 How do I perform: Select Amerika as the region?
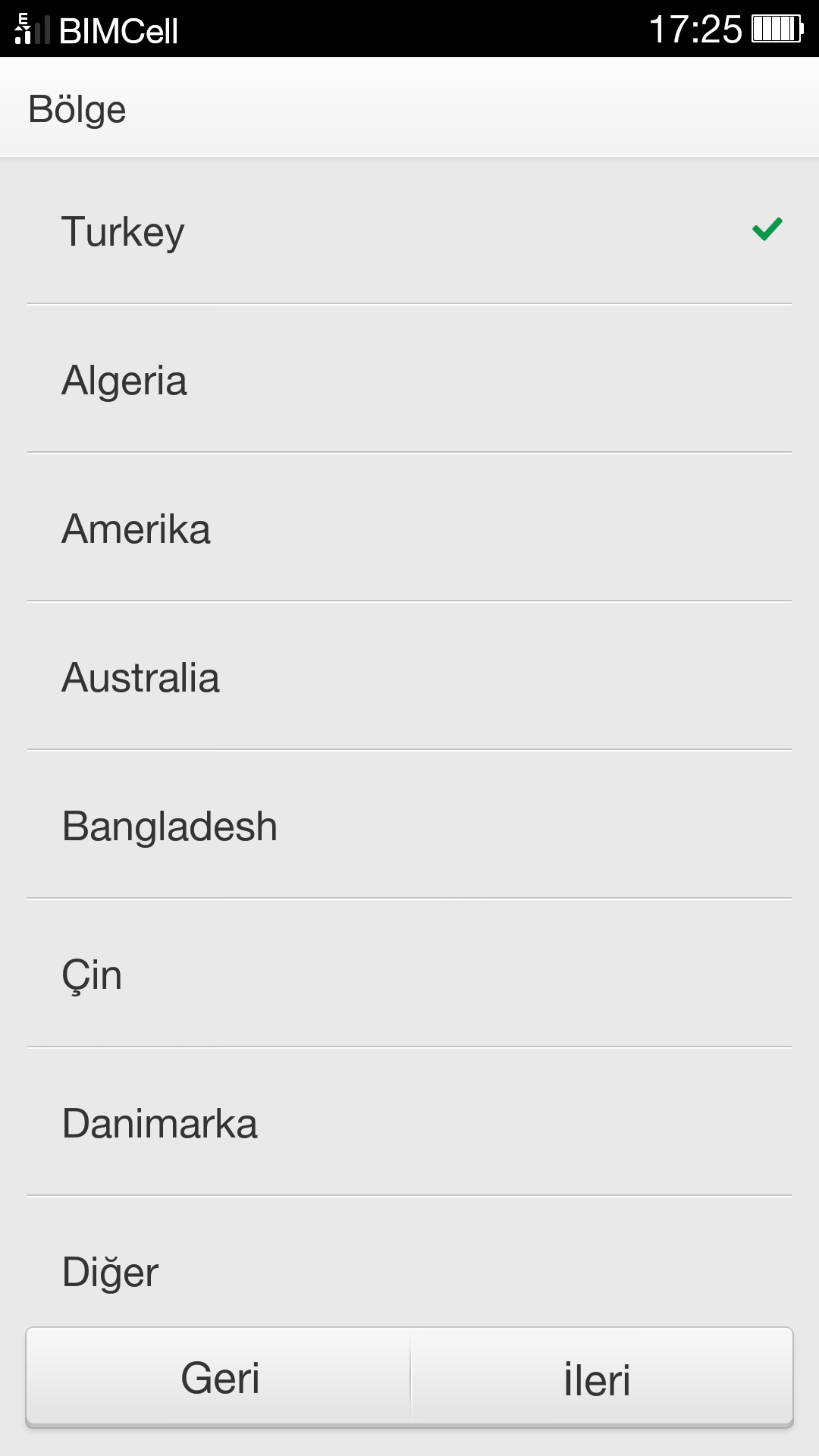[x=409, y=529]
